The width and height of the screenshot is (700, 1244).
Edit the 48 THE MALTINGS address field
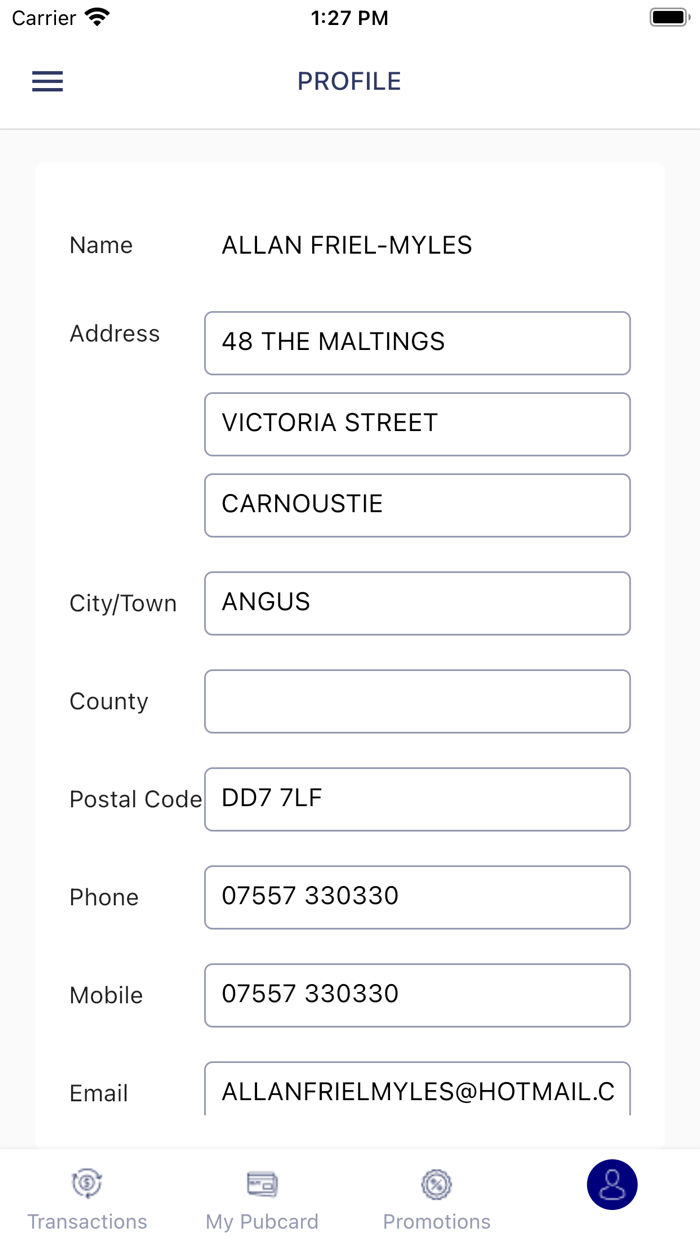417,343
